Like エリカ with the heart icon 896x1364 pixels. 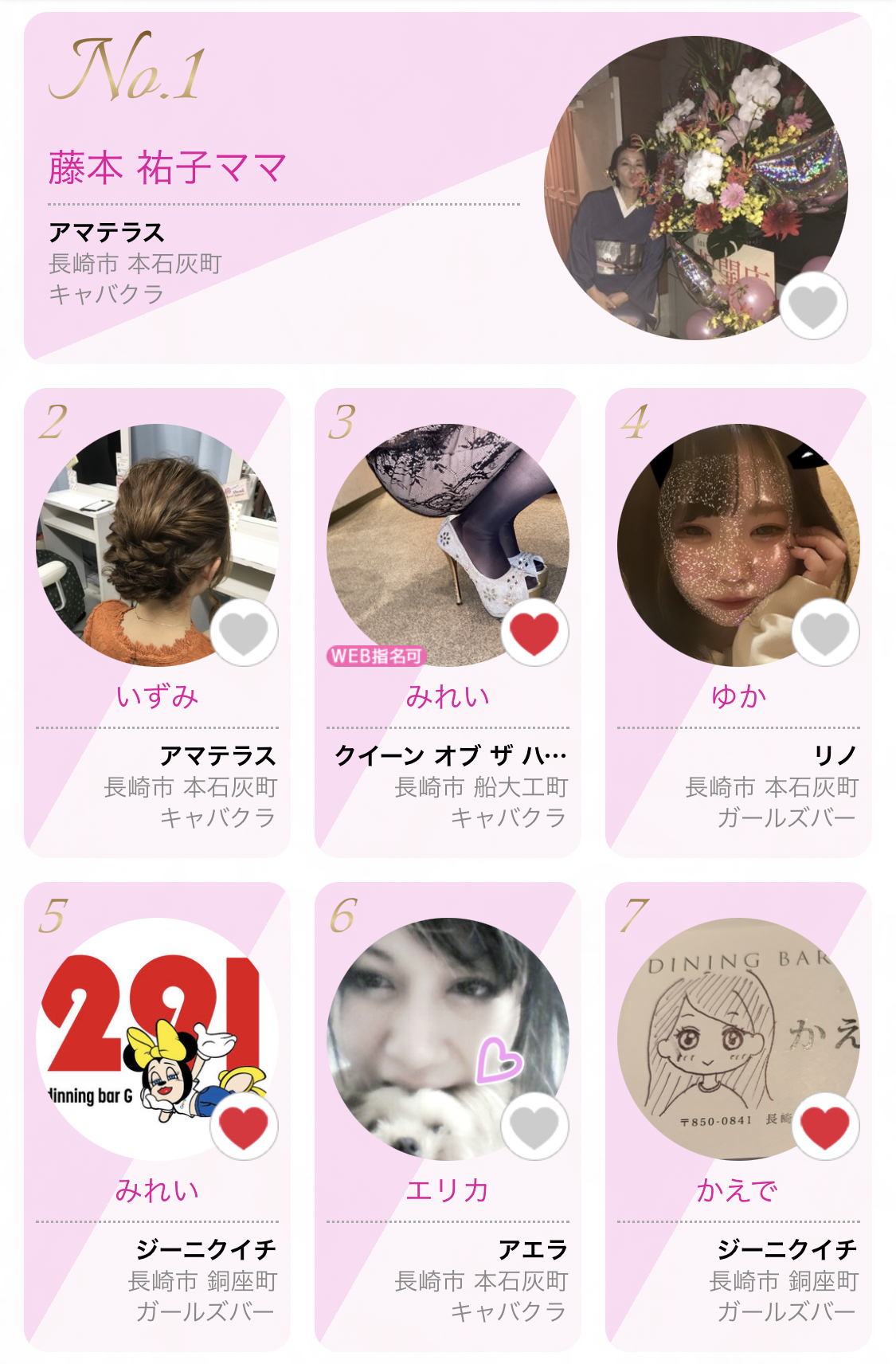click(x=534, y=1127)
